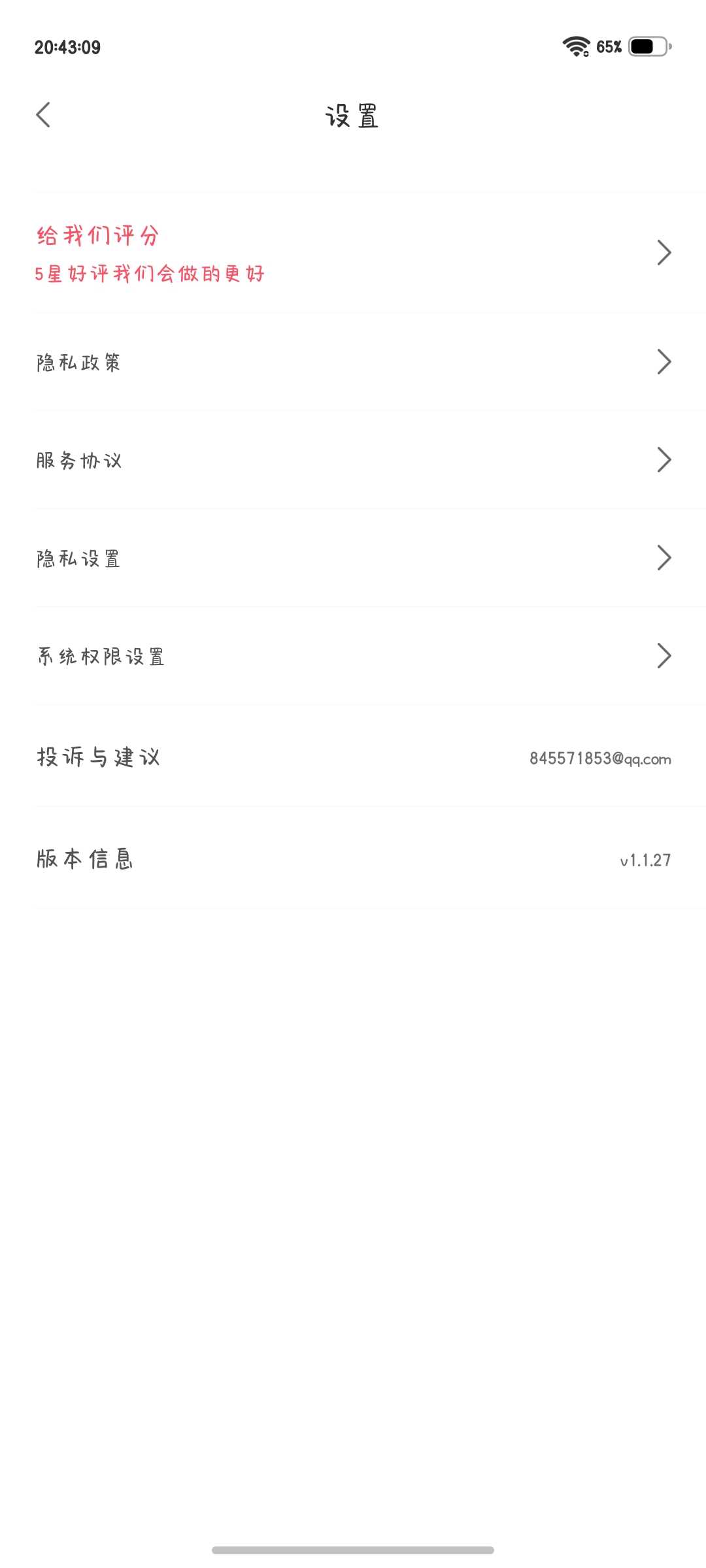The image size is (706, 1568).
Task: Open 隐私设置
Action: 353,558
